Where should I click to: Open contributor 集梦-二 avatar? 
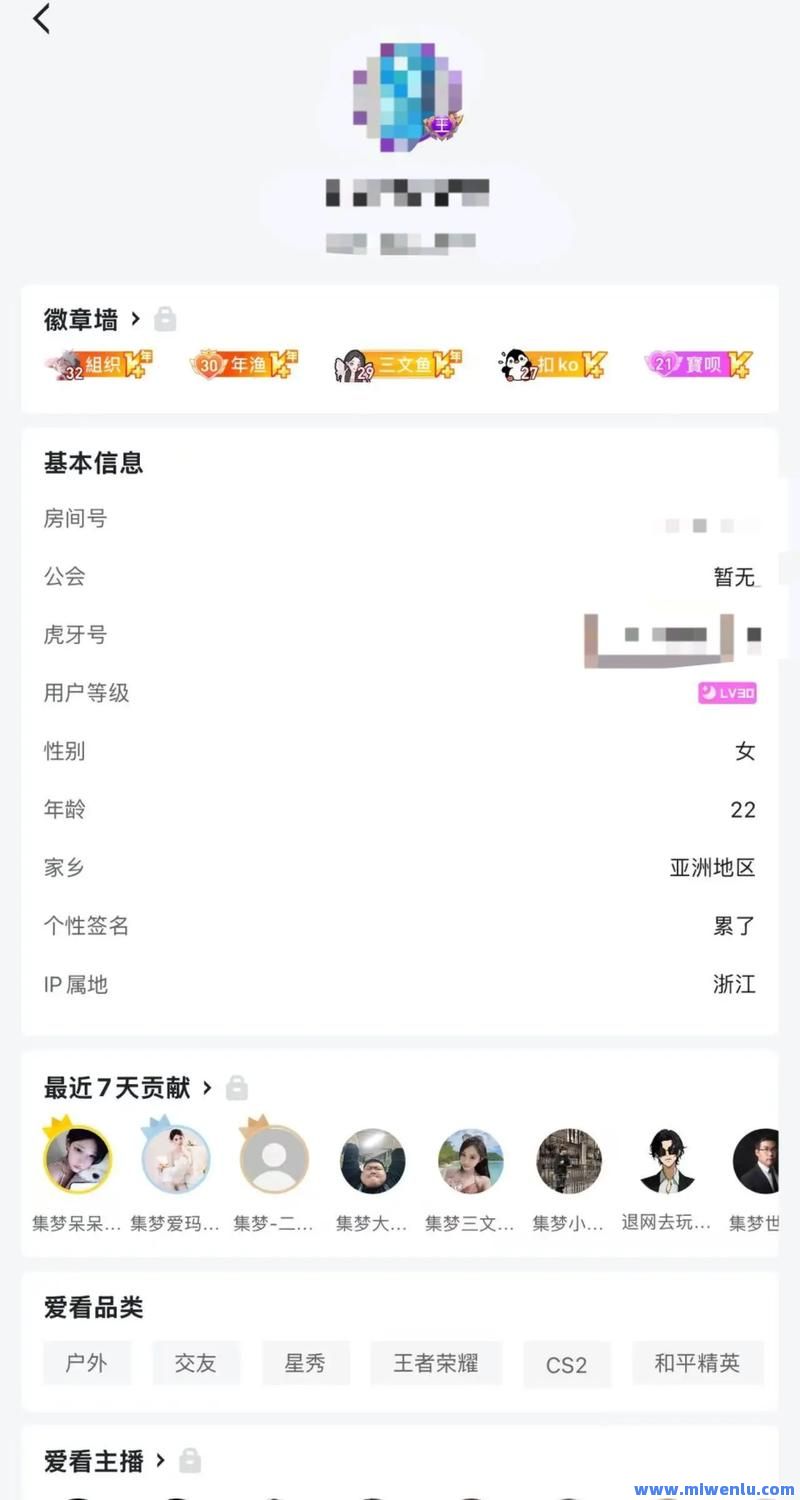274,1159
